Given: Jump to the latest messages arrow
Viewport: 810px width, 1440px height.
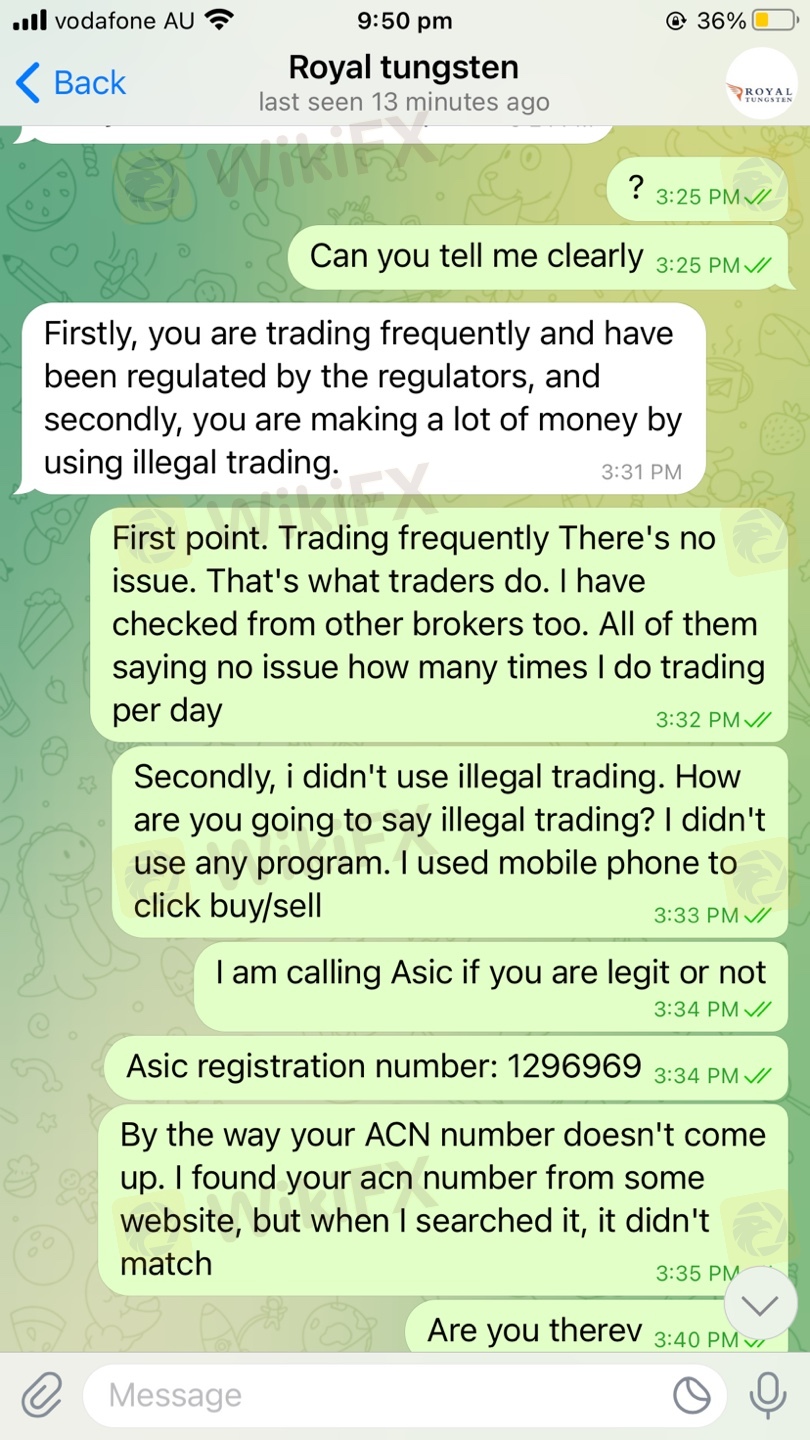Looking at the screenshot, I should click(x=760, y=1306).
